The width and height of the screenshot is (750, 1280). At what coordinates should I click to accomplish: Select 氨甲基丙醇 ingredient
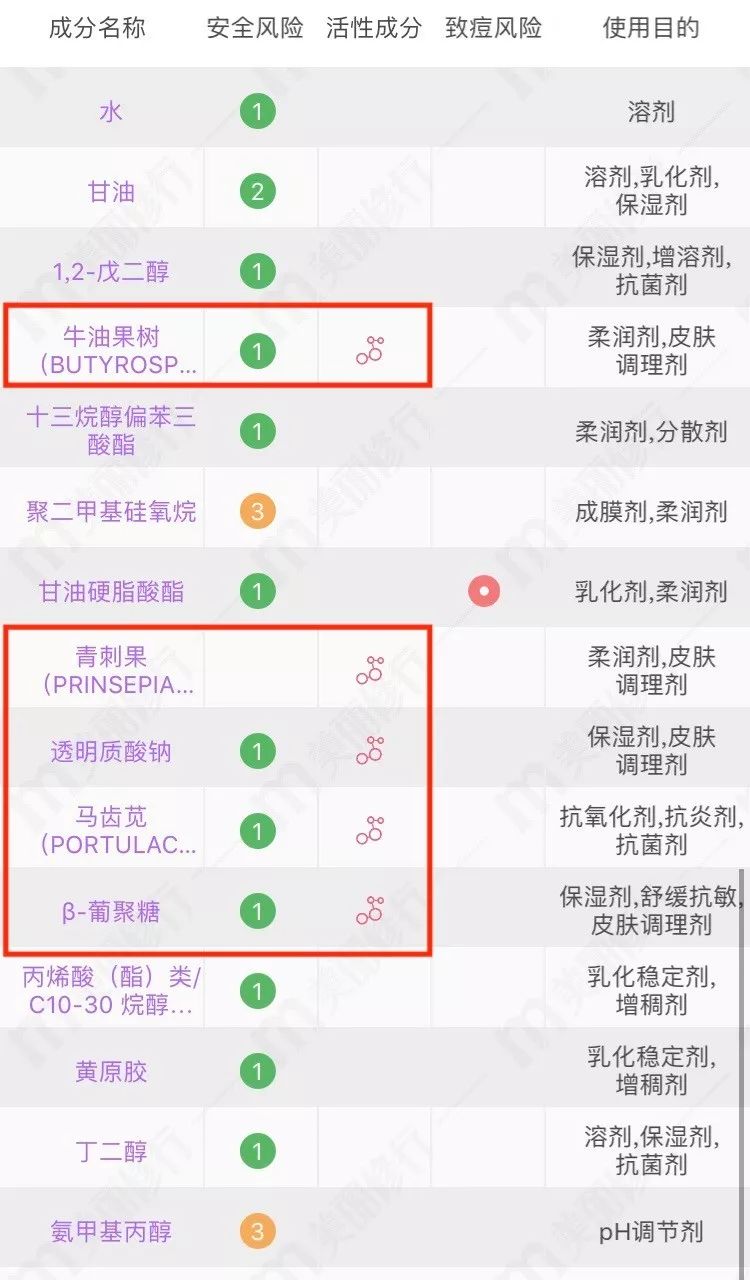point(111,1231)
